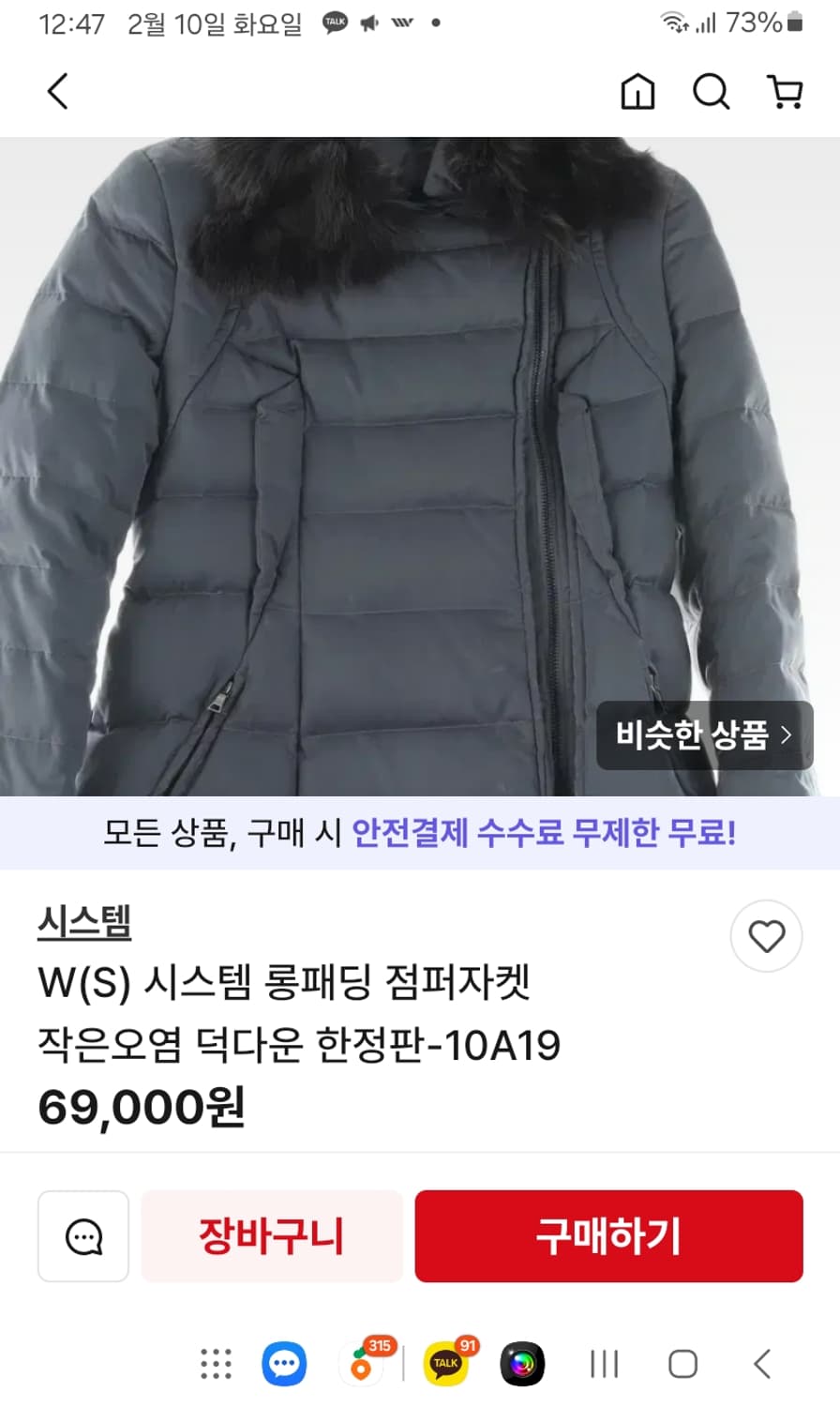Tap the search magnifier icon
The width and height of the screenshot is (840, 1407).
pyautogui.click(x=712, y=92)
